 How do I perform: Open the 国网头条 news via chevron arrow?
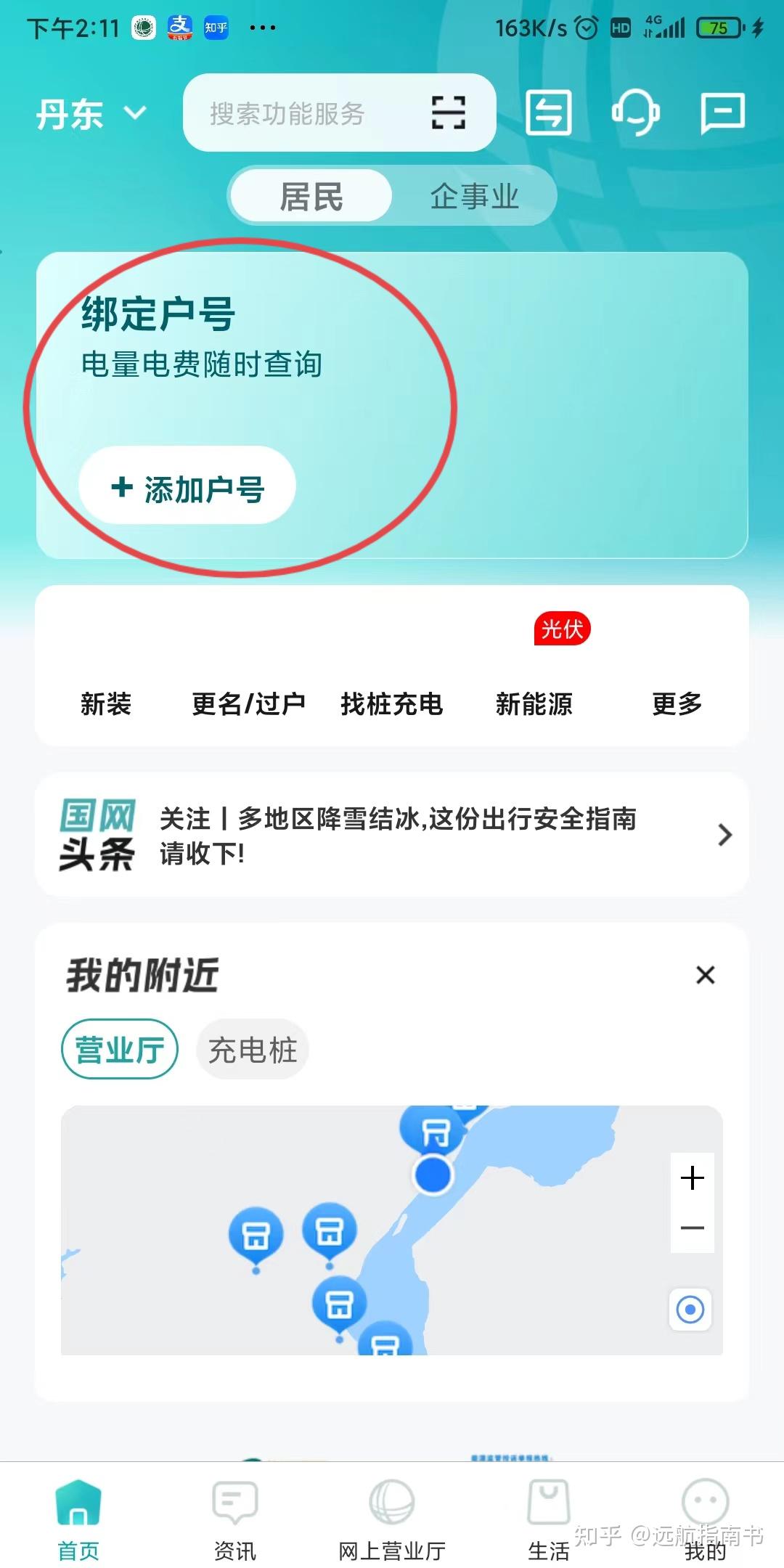724,835
